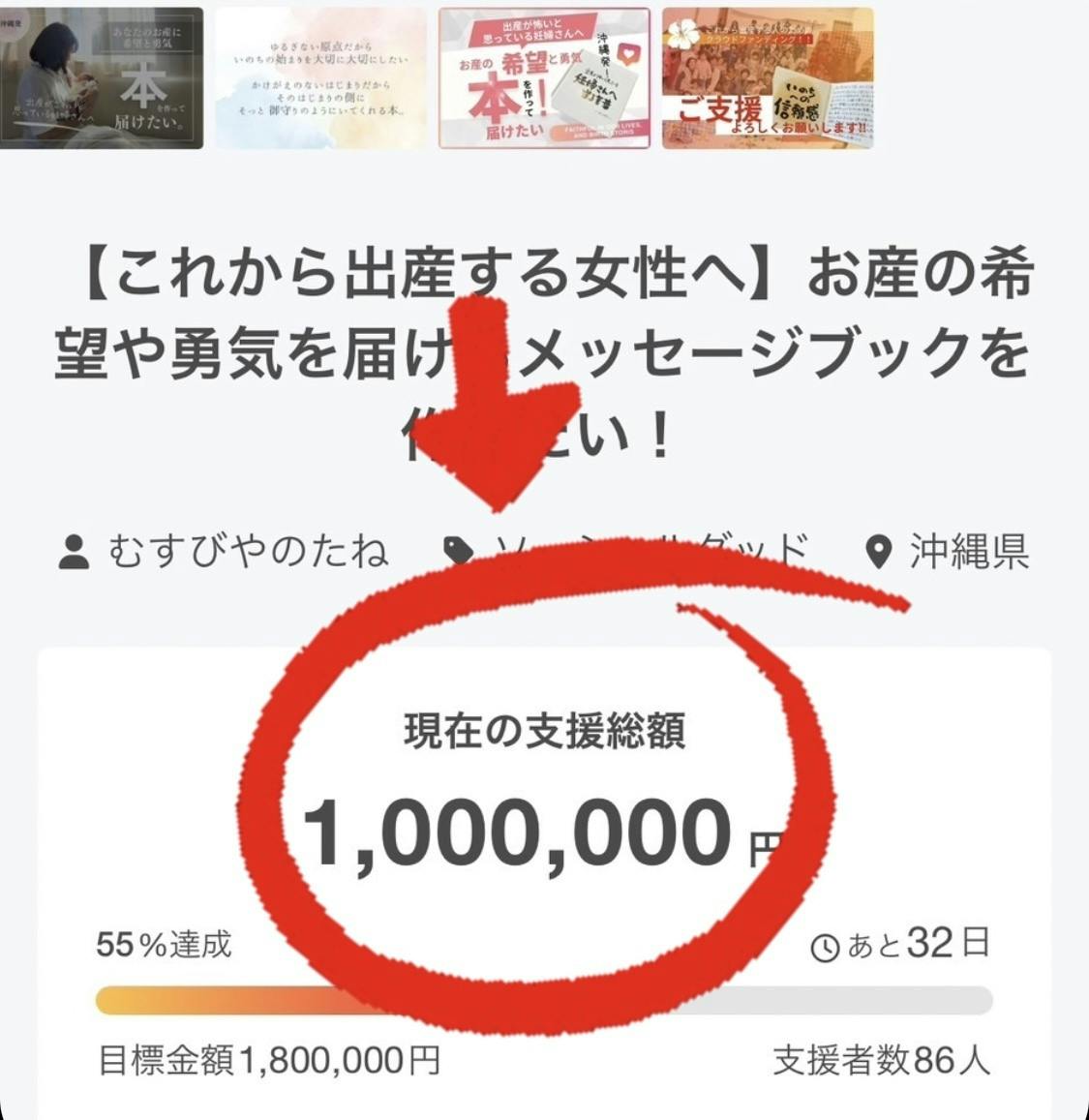The height and width of the screenshot is (1120, 1089).
Task: Select the thumbnail of the woman holding a baby
Action: click(x=102, y=78)
